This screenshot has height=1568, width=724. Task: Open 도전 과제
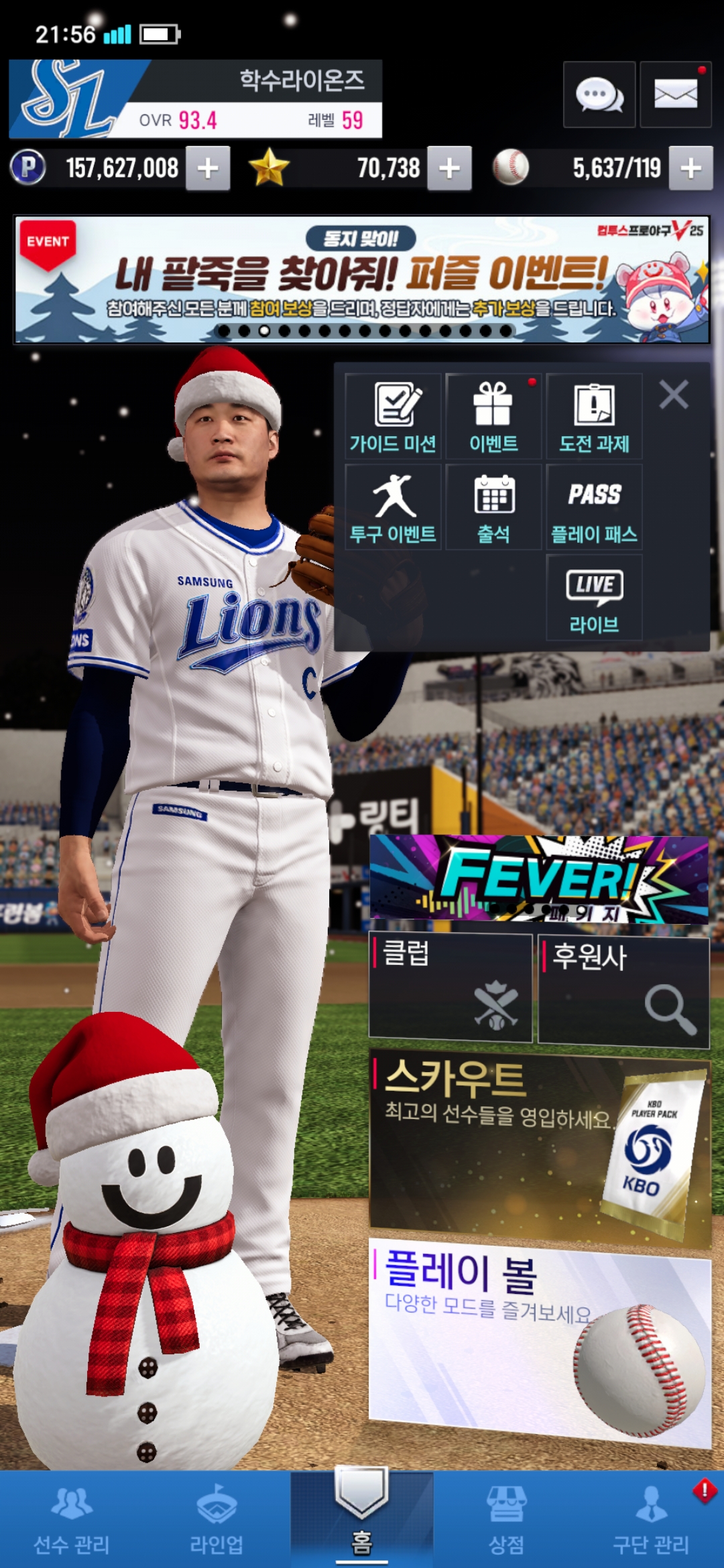594,417
